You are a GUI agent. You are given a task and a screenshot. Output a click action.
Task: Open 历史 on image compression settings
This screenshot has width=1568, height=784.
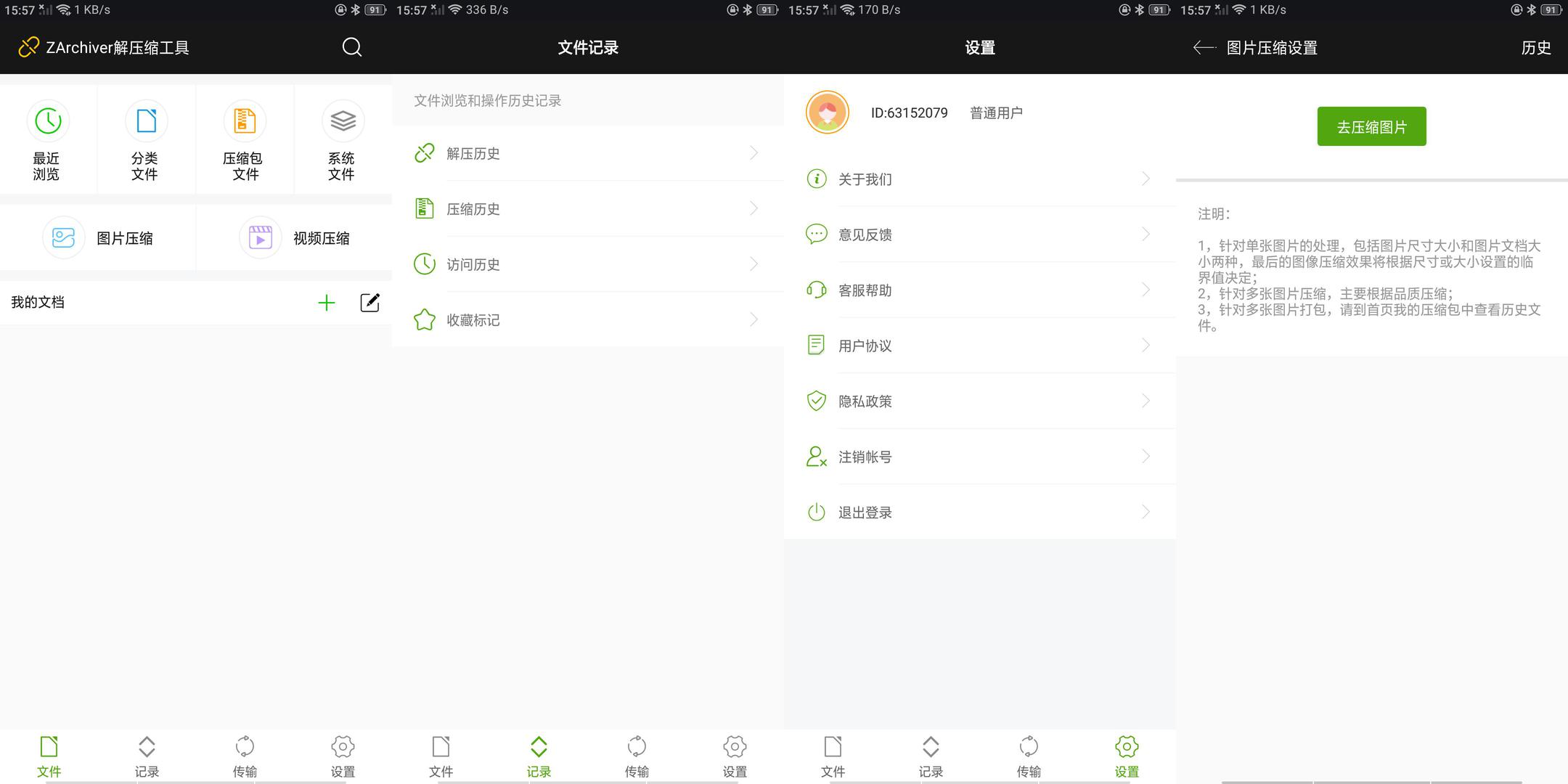pos(1536,47)
